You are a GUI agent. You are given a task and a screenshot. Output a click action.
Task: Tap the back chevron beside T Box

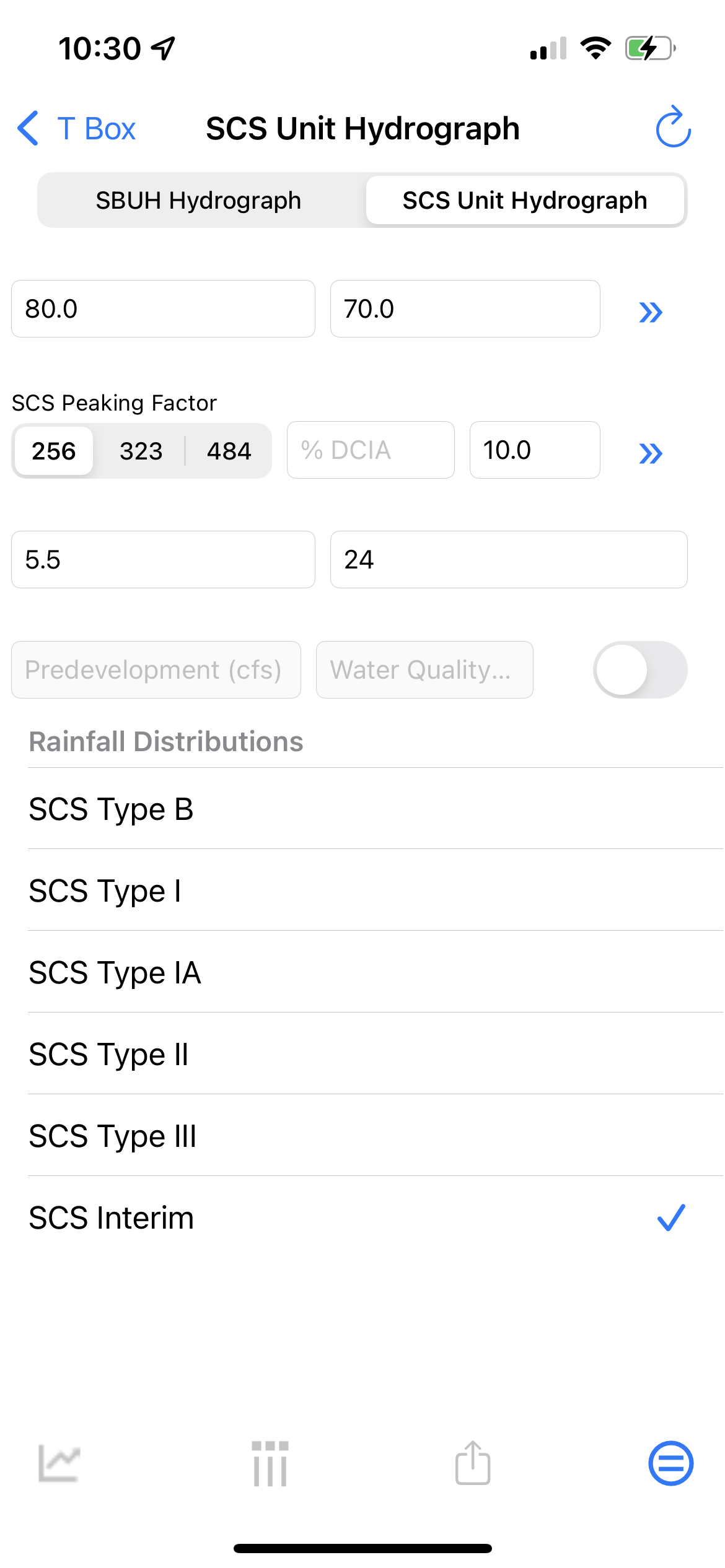coord(28,128)
